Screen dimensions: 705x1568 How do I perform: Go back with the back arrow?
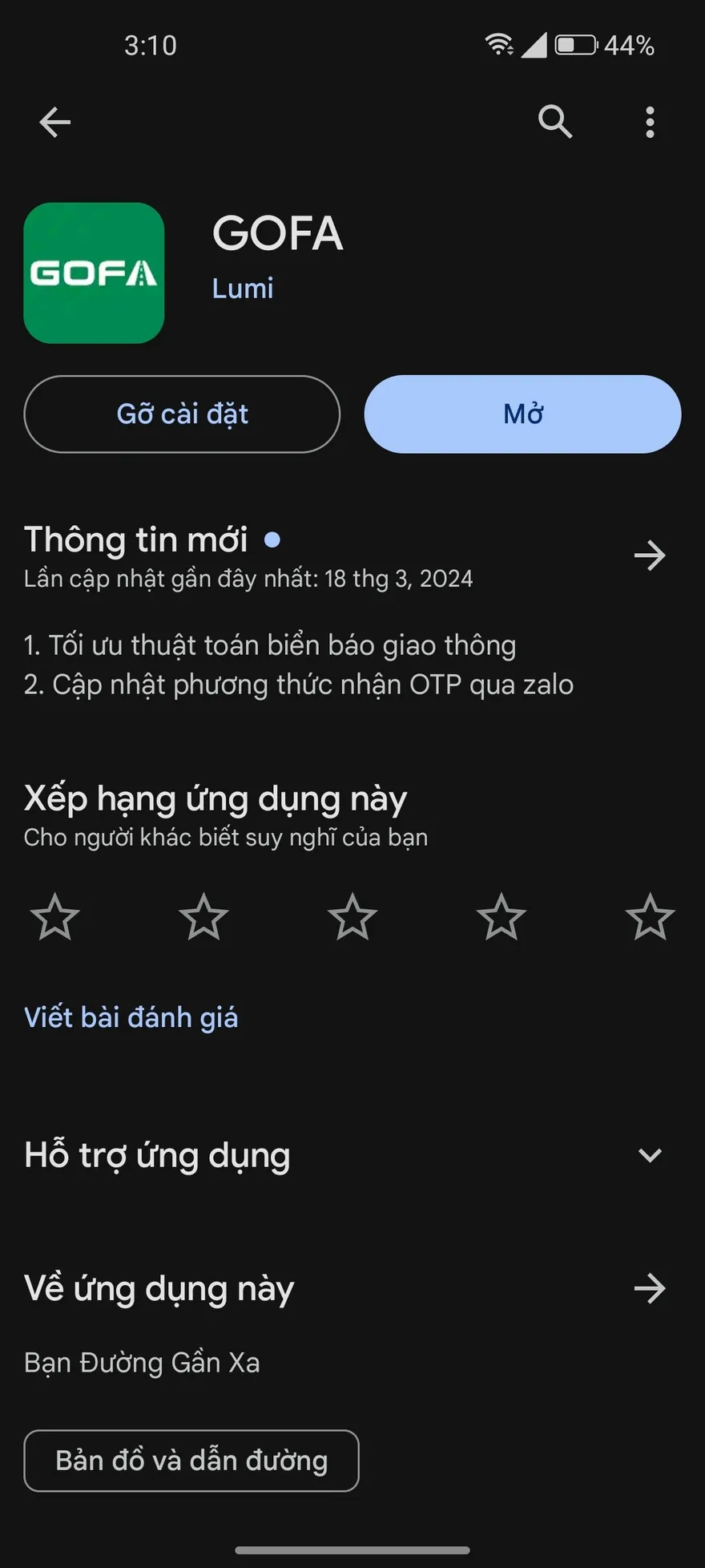tap(54, 122)
